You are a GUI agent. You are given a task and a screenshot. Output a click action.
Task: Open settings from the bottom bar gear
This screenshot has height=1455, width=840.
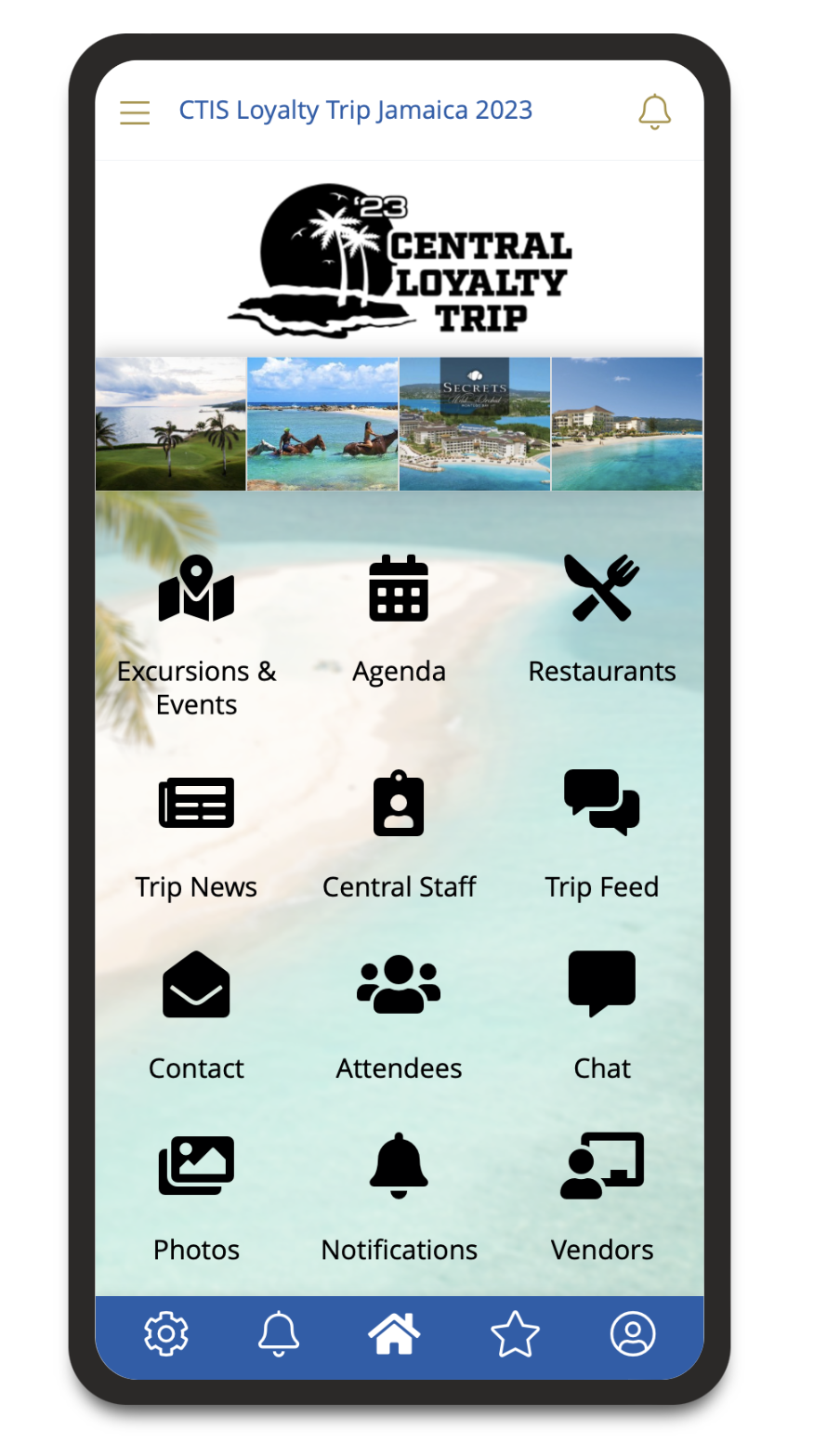[x=166, y=1334]
